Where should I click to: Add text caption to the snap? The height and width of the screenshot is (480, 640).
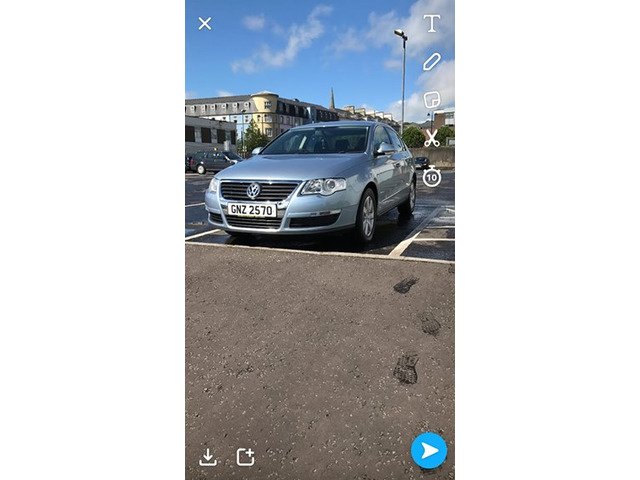(x=431, y=23)
